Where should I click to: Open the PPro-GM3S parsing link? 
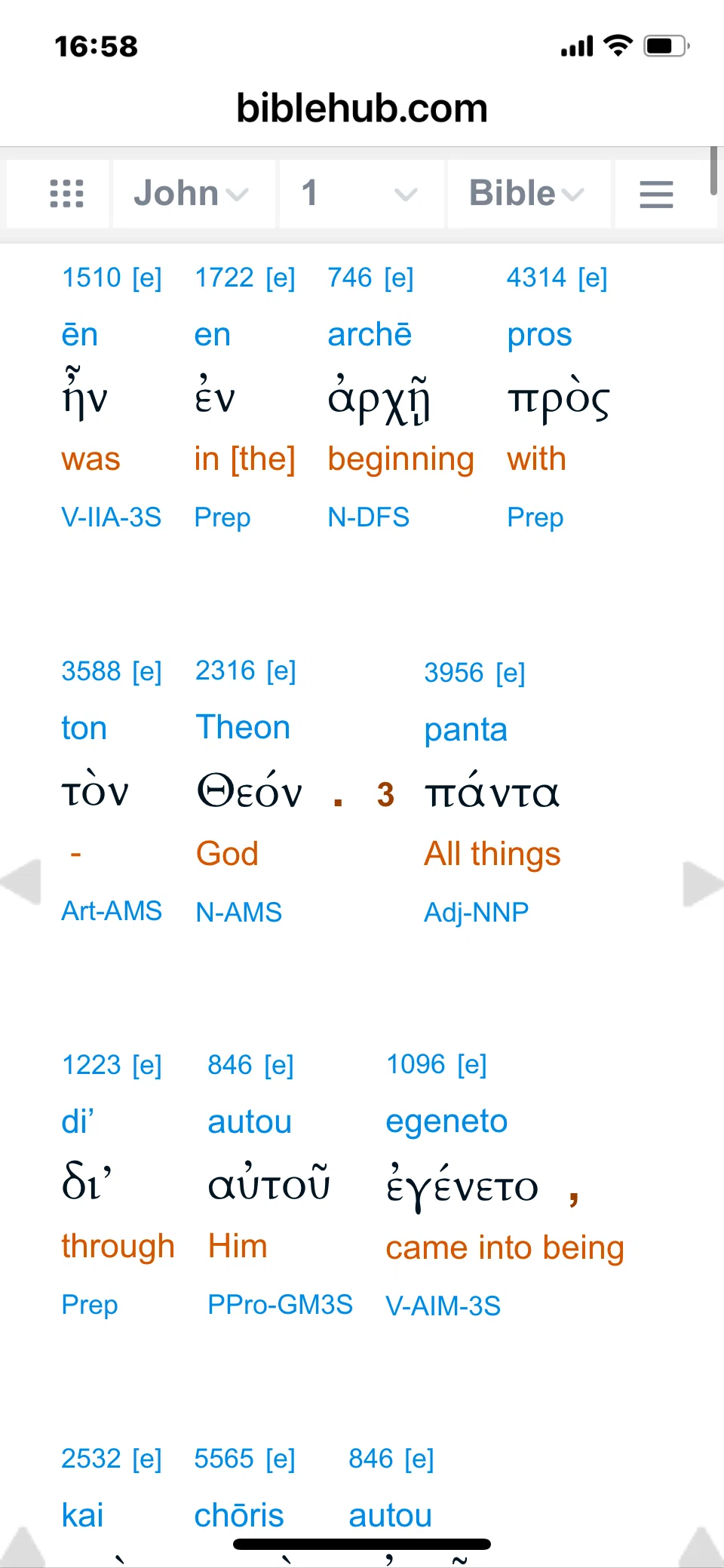pyautogui.click(x=280, y=1305)
